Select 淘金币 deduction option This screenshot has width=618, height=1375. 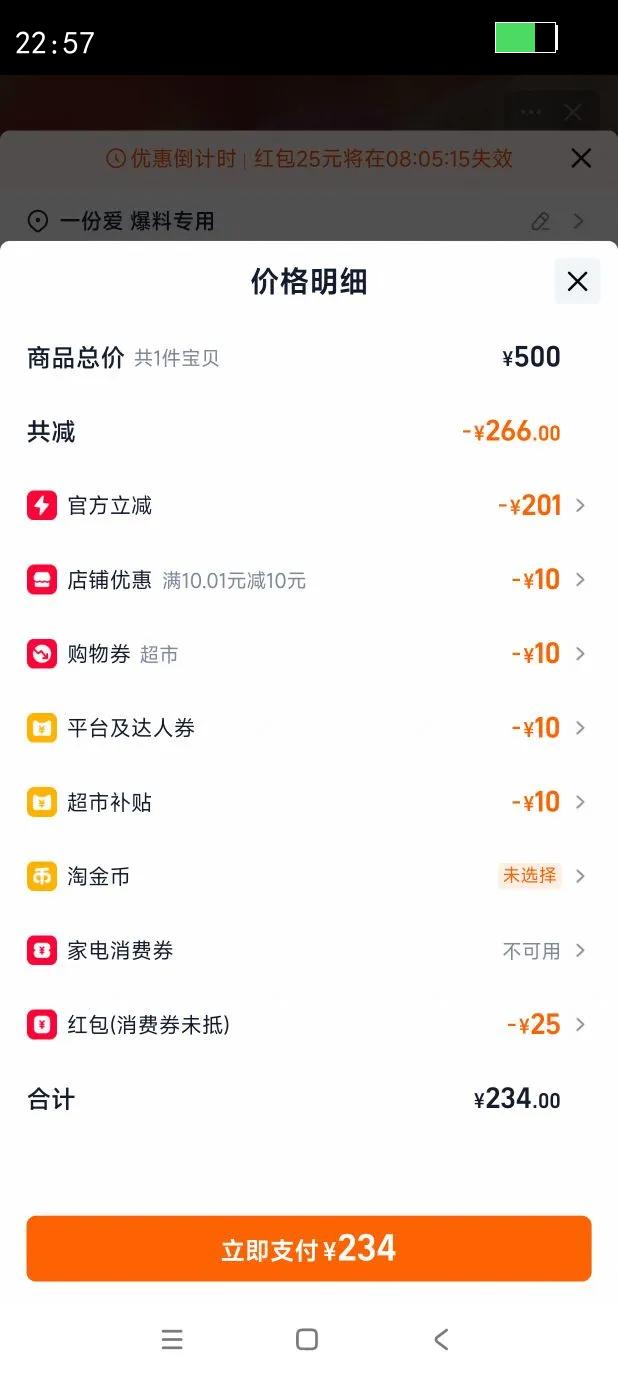[530, 876]
